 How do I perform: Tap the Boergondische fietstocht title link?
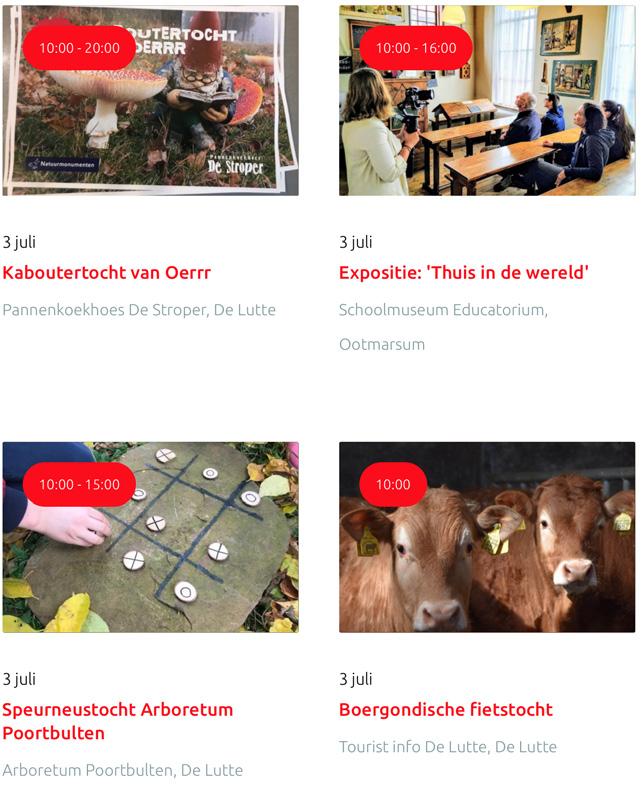point(446,710)
